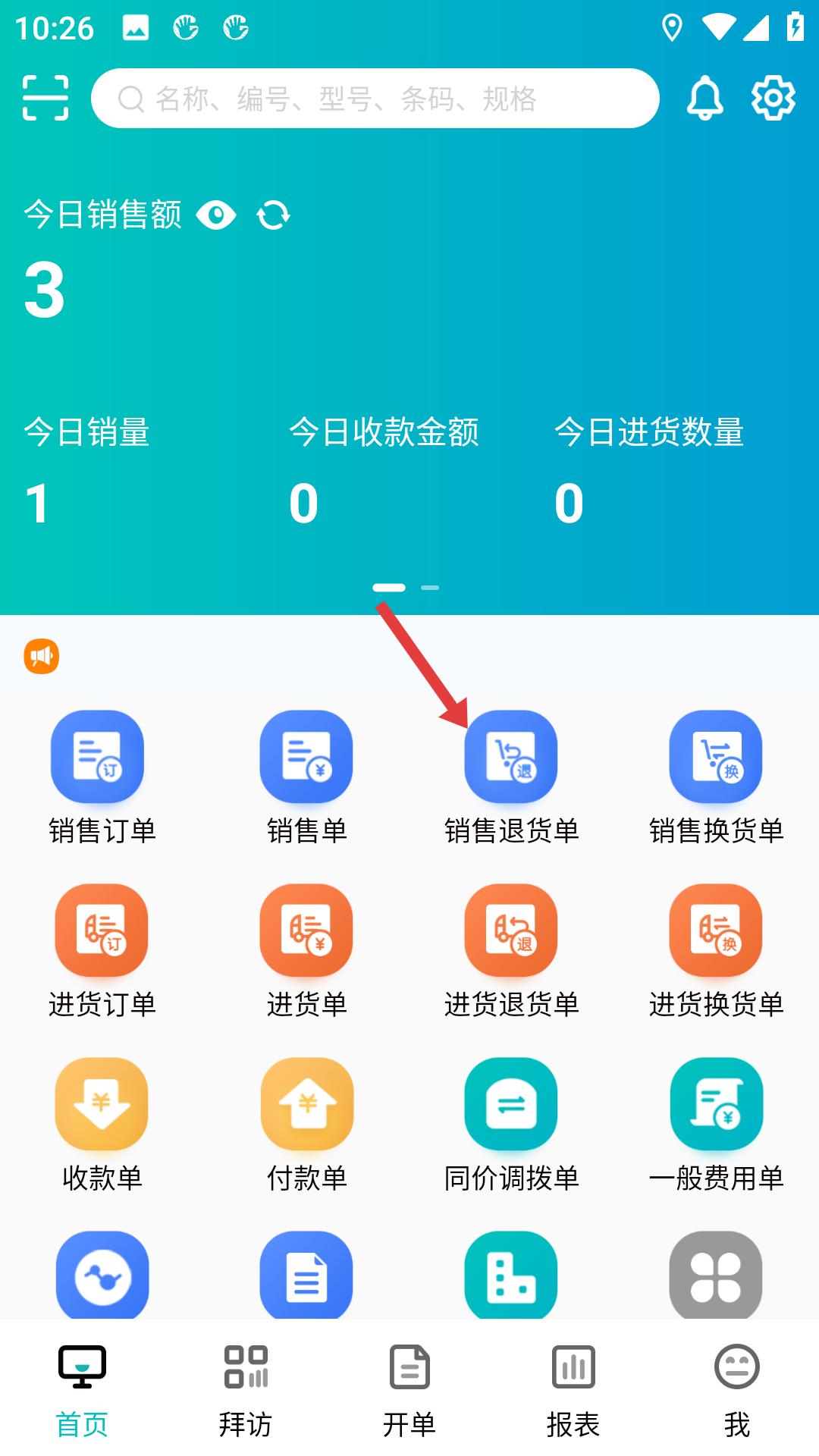
Task: Open the barcode scanner icon
Action: coord(45,98)
